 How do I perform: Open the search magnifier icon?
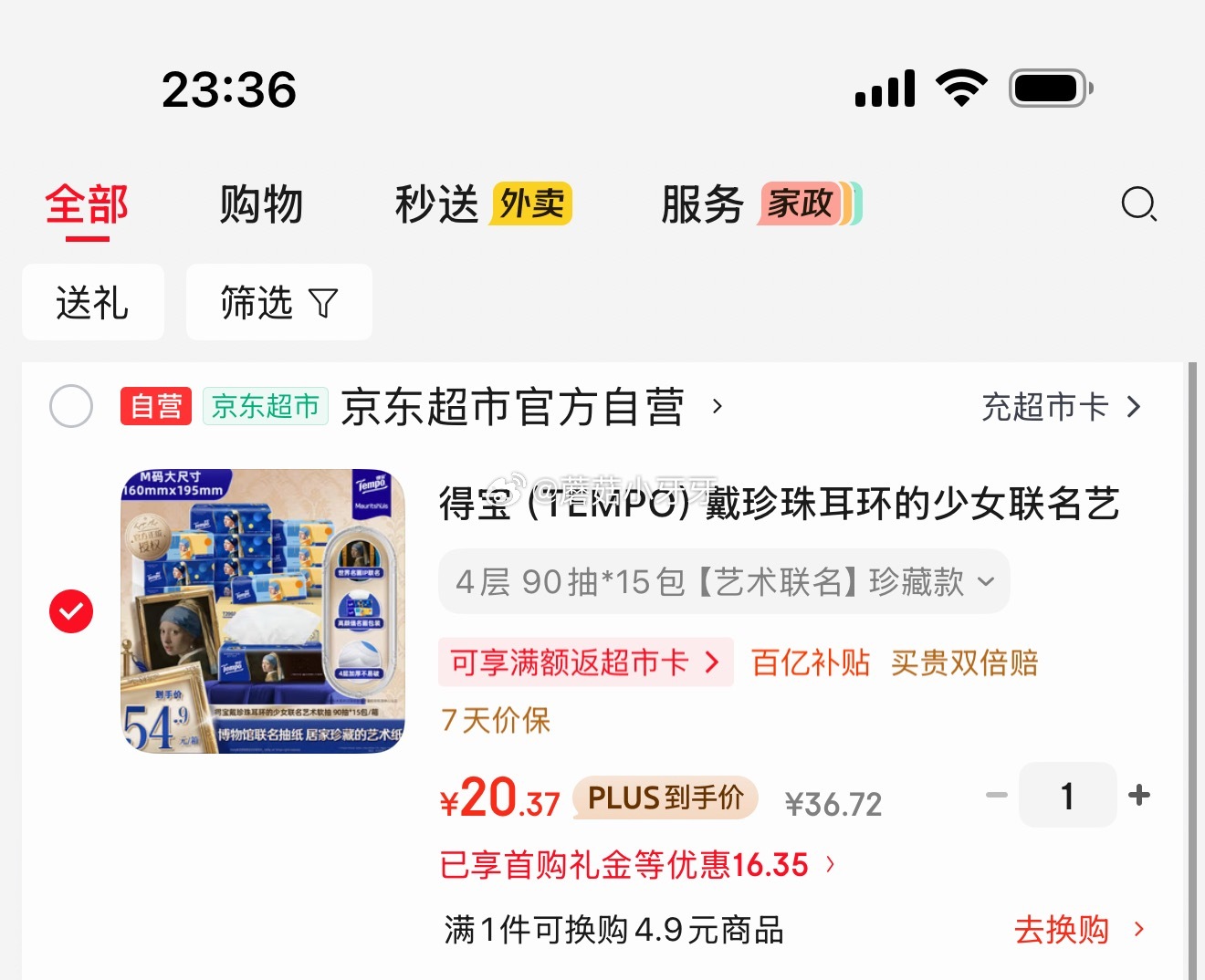tap(1138, 203)
